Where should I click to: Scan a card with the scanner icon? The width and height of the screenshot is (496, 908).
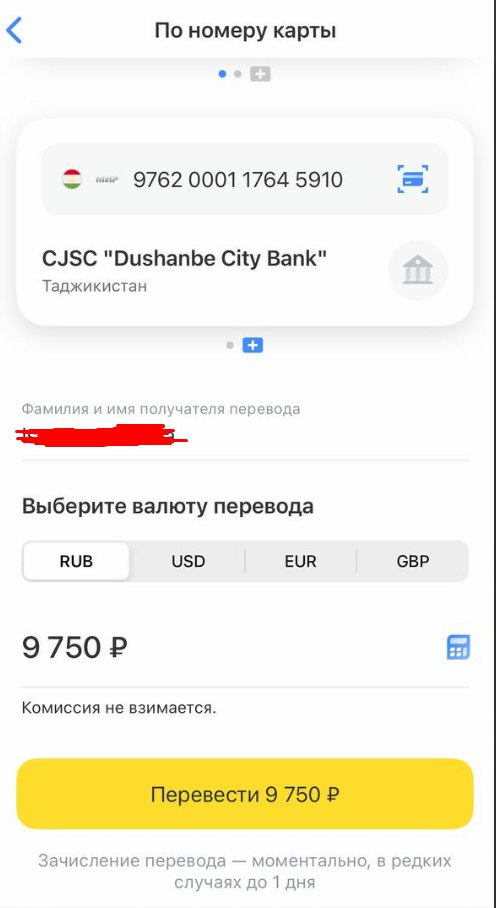tap(413, 179)
